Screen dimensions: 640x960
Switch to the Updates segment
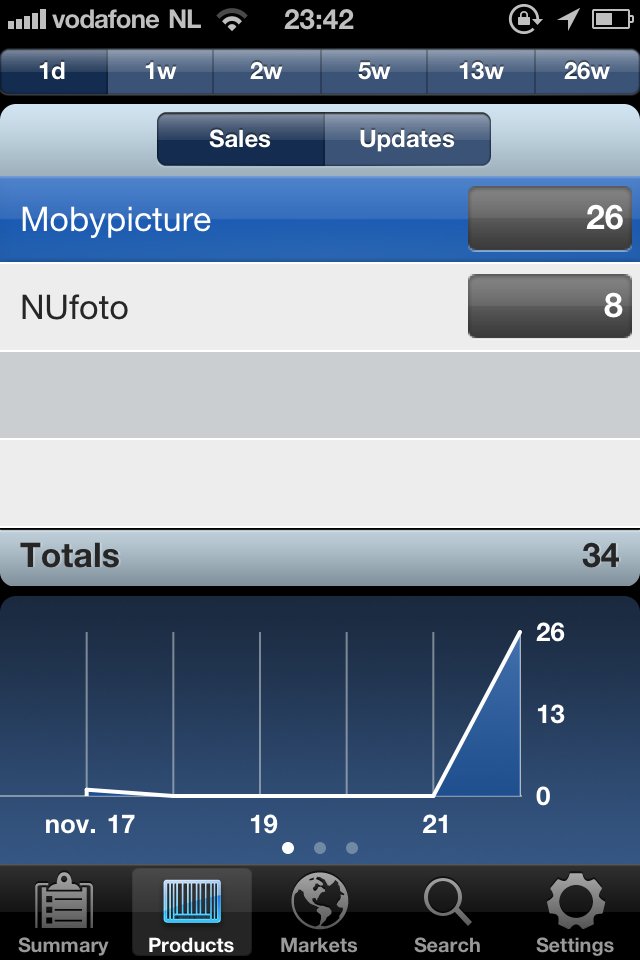click(407, 139)
